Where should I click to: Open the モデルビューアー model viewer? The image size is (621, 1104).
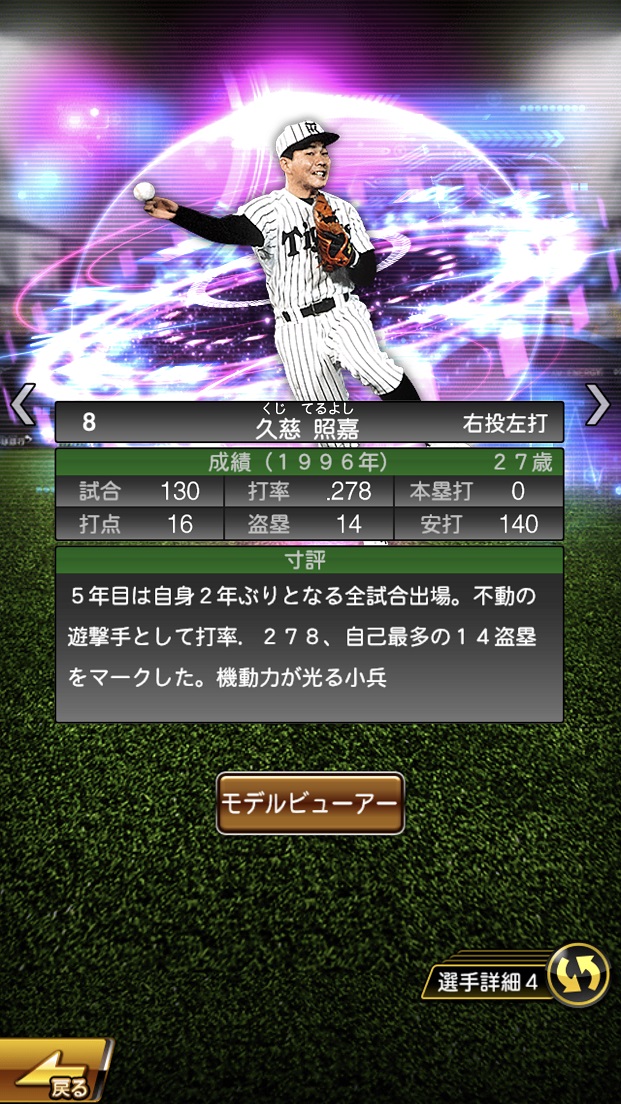[310, 803]
